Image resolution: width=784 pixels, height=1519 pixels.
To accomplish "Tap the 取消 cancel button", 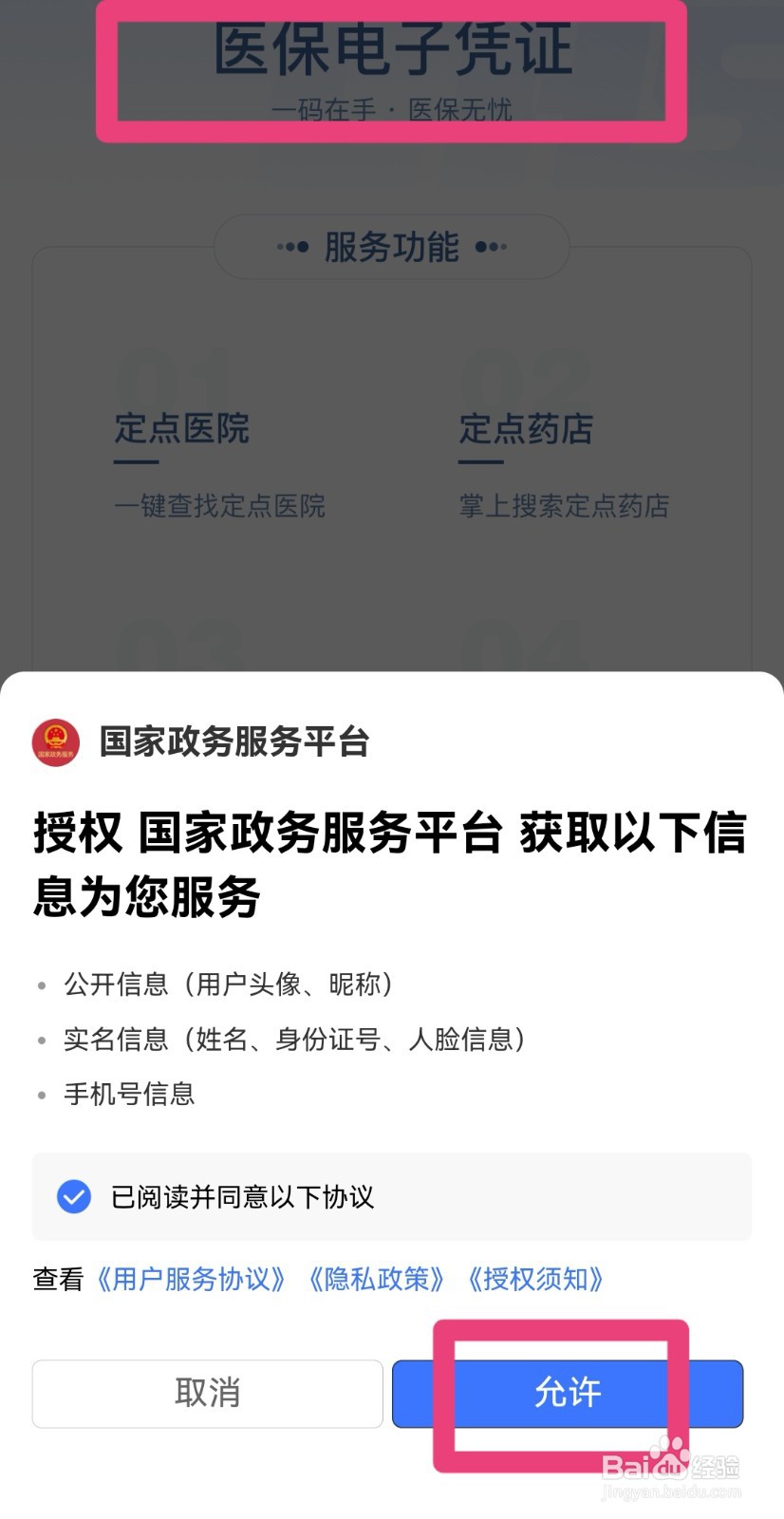I will click(x=206, y=1393).
